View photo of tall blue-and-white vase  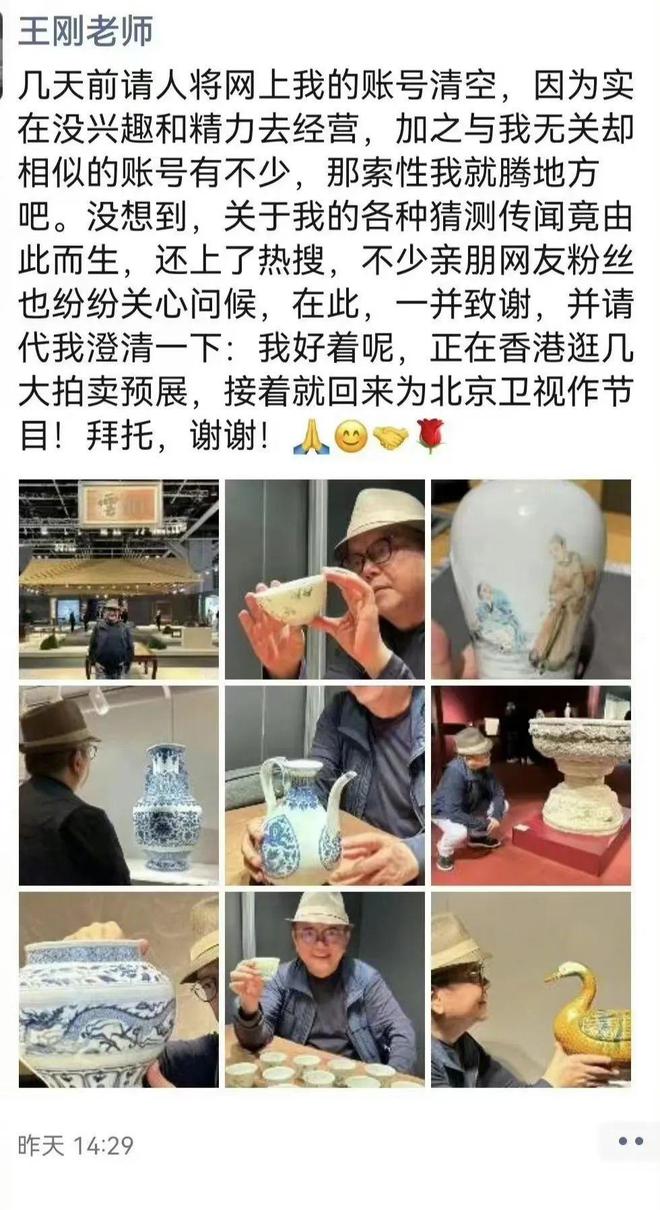118,785
